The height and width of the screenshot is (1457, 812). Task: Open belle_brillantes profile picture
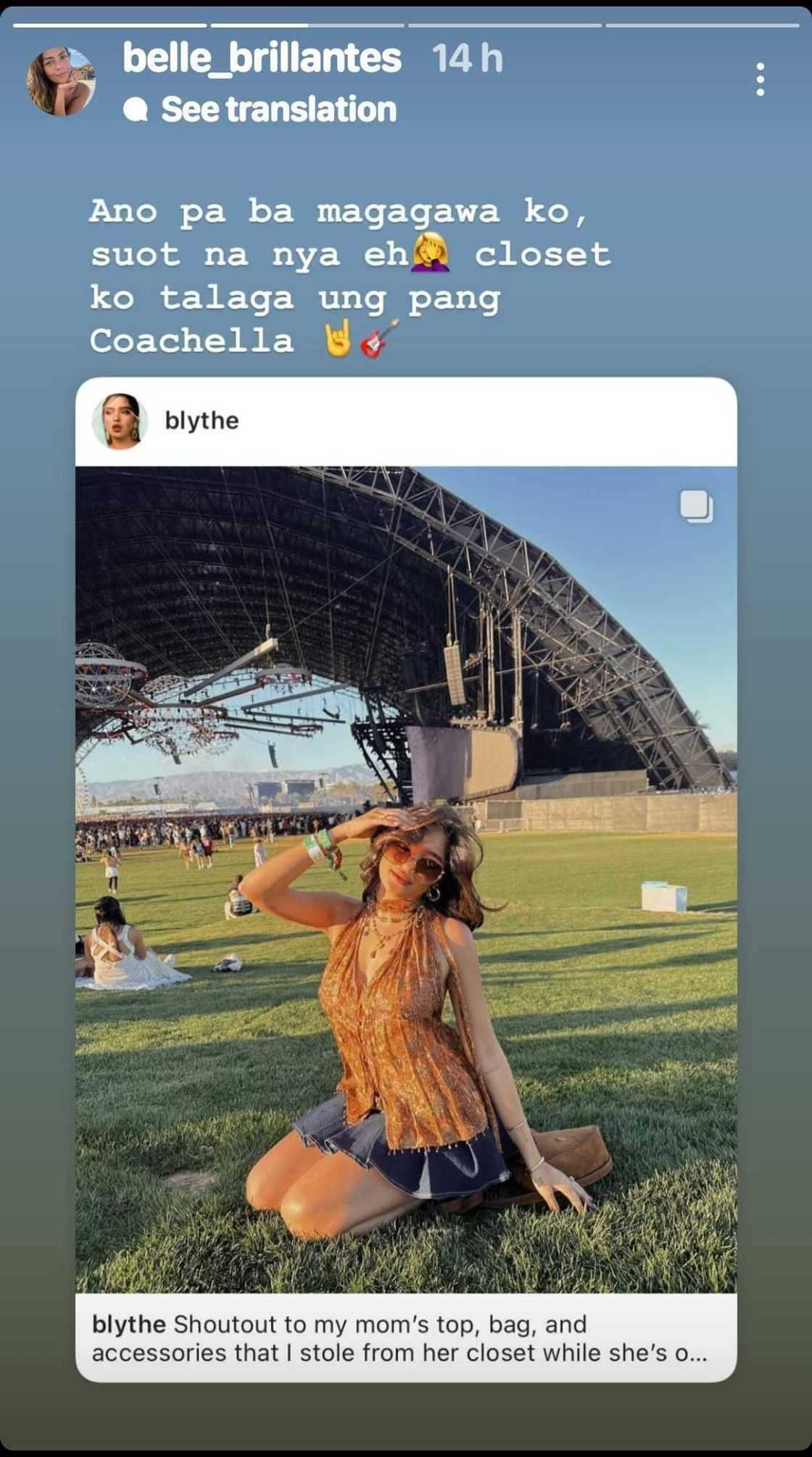pyautogui.click(x=61, y=81)
